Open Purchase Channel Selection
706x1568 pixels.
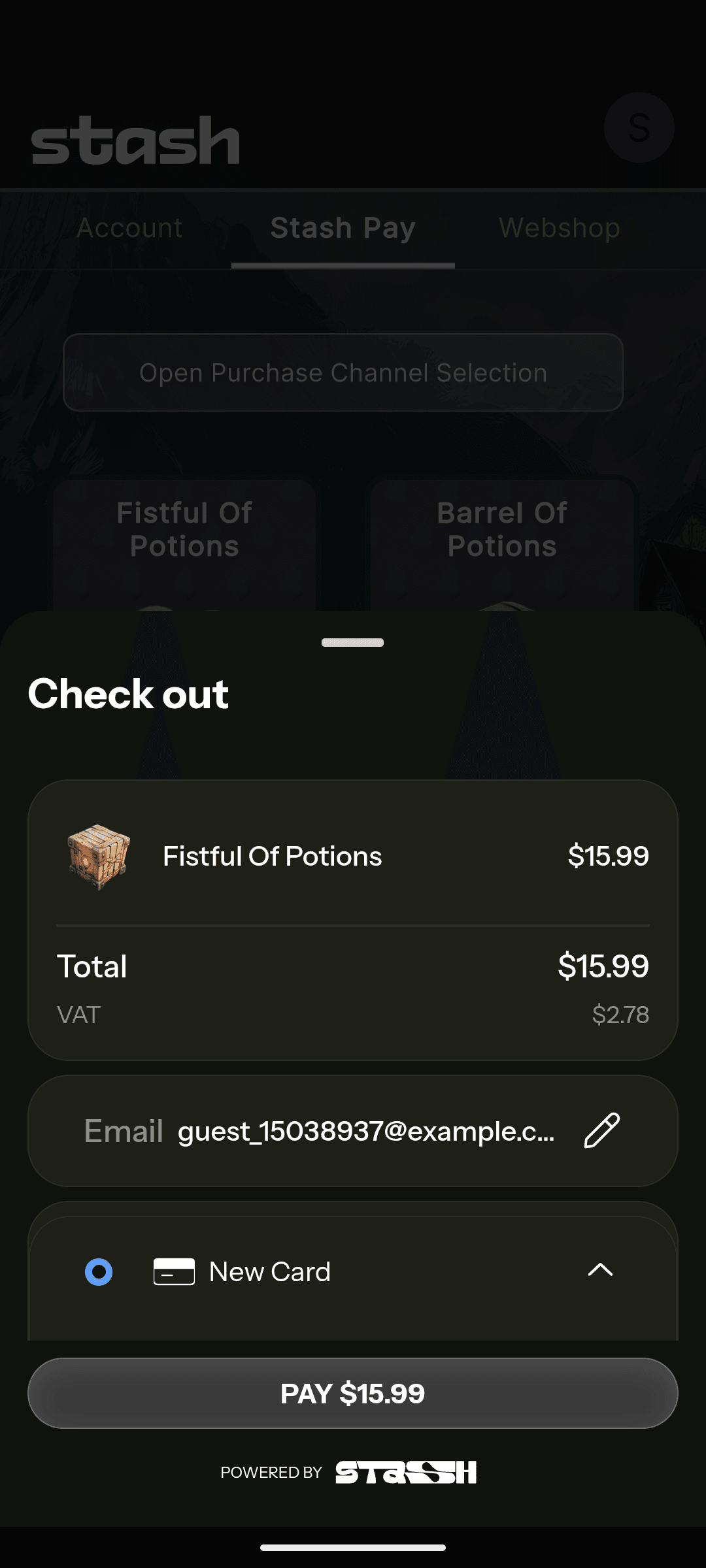tap(343, 372)
